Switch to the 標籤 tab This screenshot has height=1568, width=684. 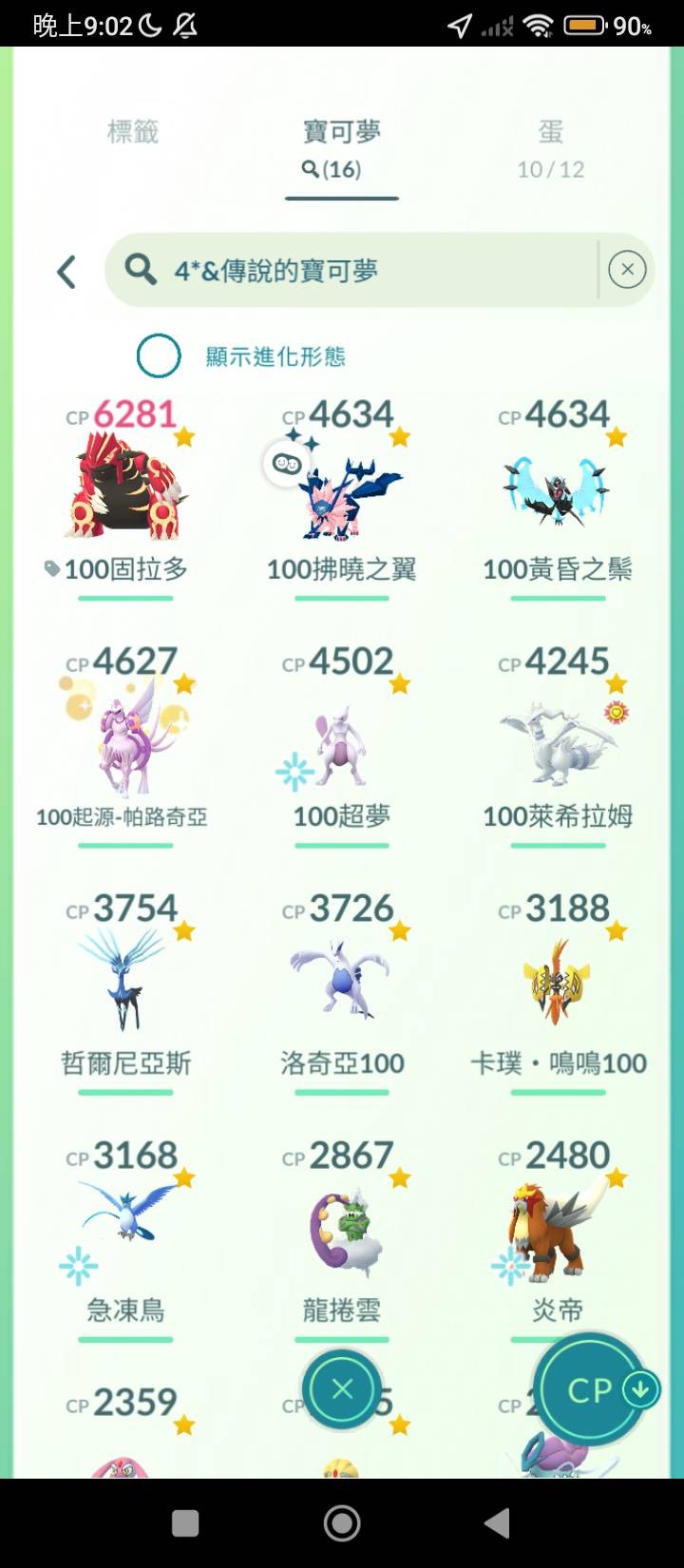(x=133, y=133)
